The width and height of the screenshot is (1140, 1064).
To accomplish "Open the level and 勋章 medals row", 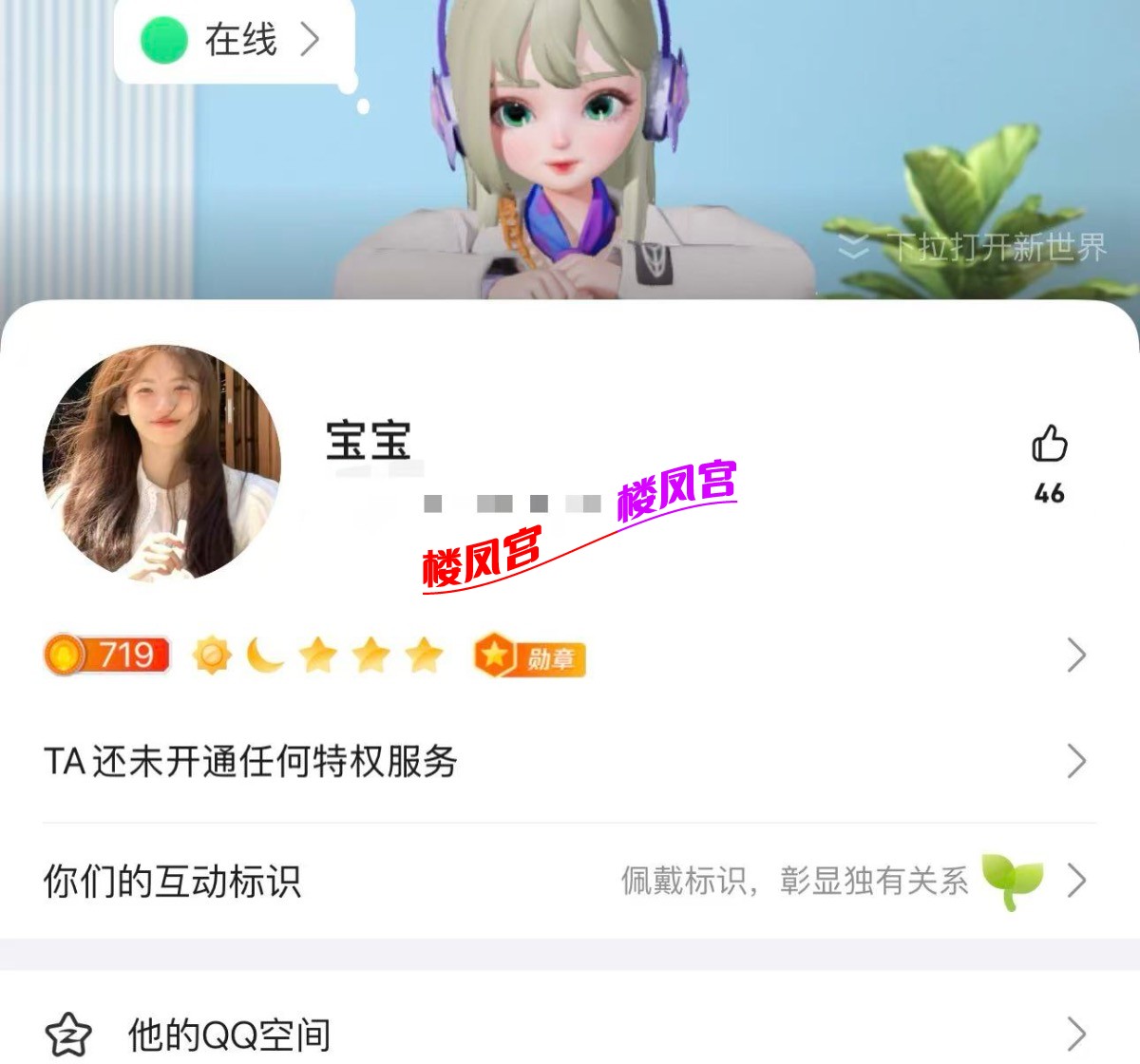I will click(568, 655).
